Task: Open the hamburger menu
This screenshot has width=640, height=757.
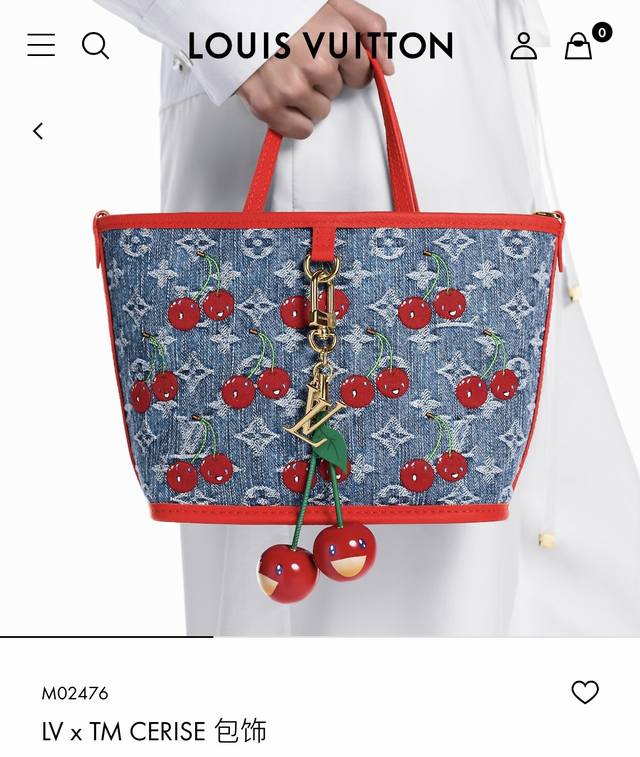Action: pos(41,45)
